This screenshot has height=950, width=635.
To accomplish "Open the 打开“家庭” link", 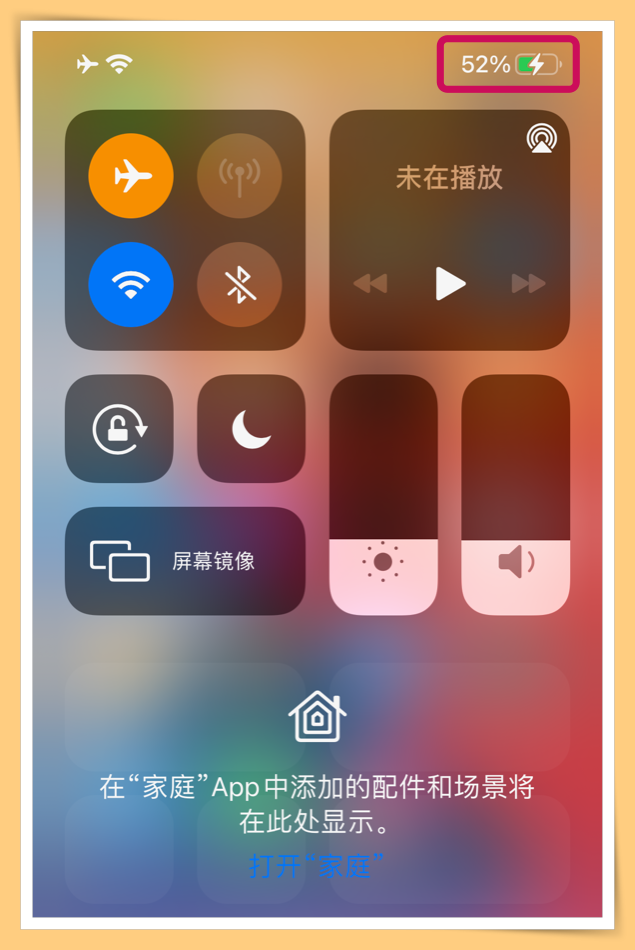I will coord(317,865).
